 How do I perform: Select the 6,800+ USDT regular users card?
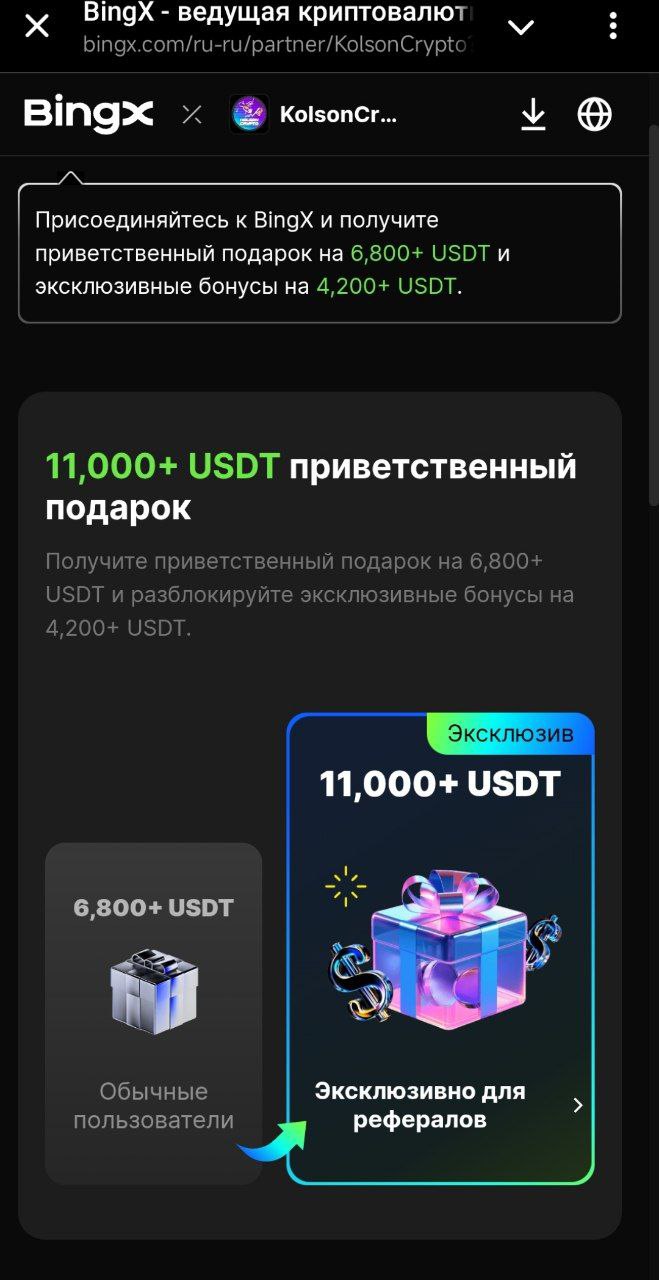[153, 1013]
